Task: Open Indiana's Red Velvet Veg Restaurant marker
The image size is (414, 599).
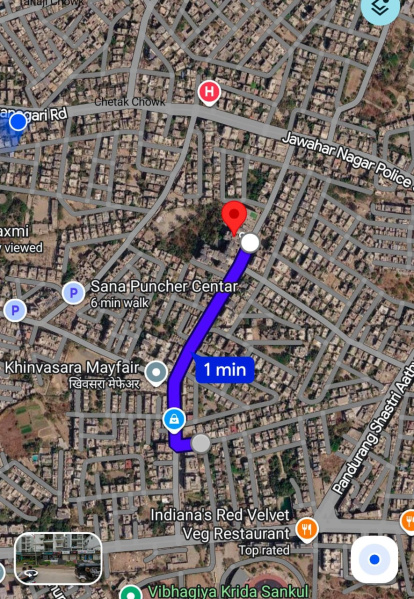Action: point(307,530)
